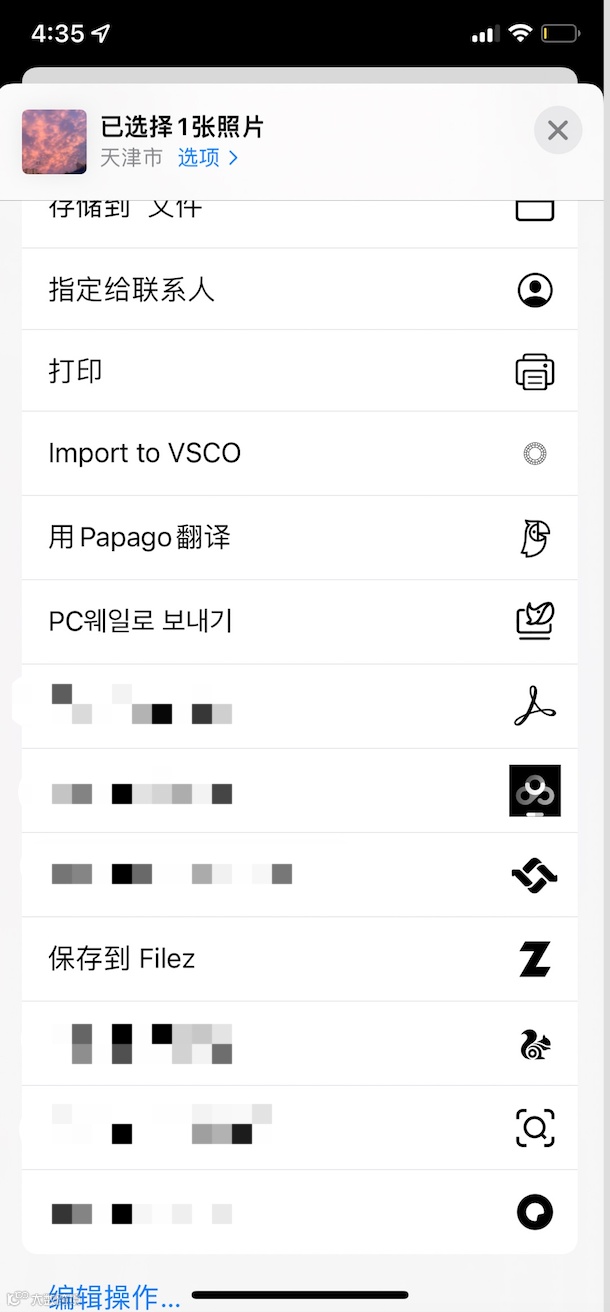Open the Adobe Acrobat action row
The width and height of the screenshot is (610, 1312).
pyautogui.click(x=299, y=706)
